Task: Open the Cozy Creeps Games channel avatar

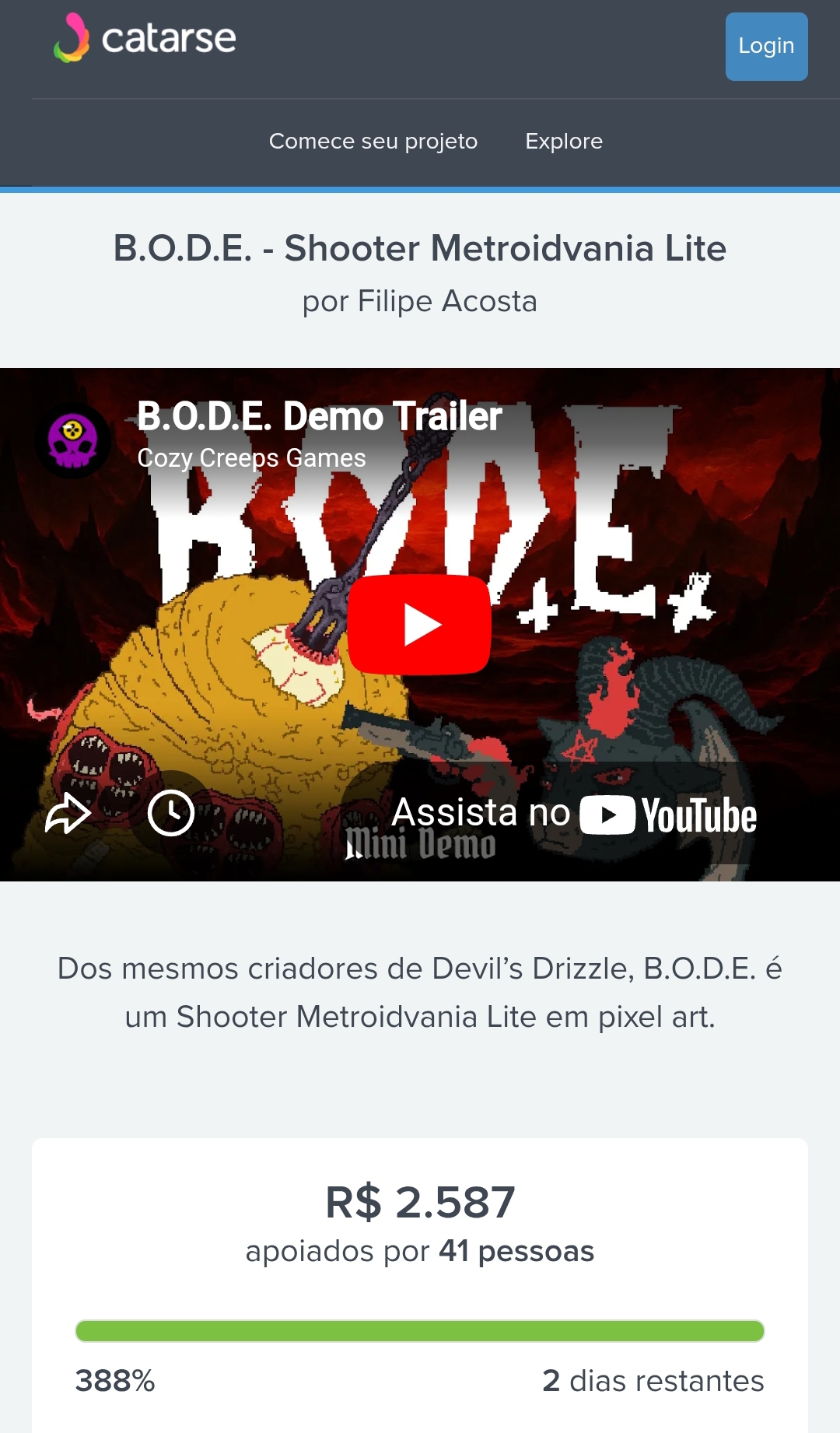Action: pos(72,440)
